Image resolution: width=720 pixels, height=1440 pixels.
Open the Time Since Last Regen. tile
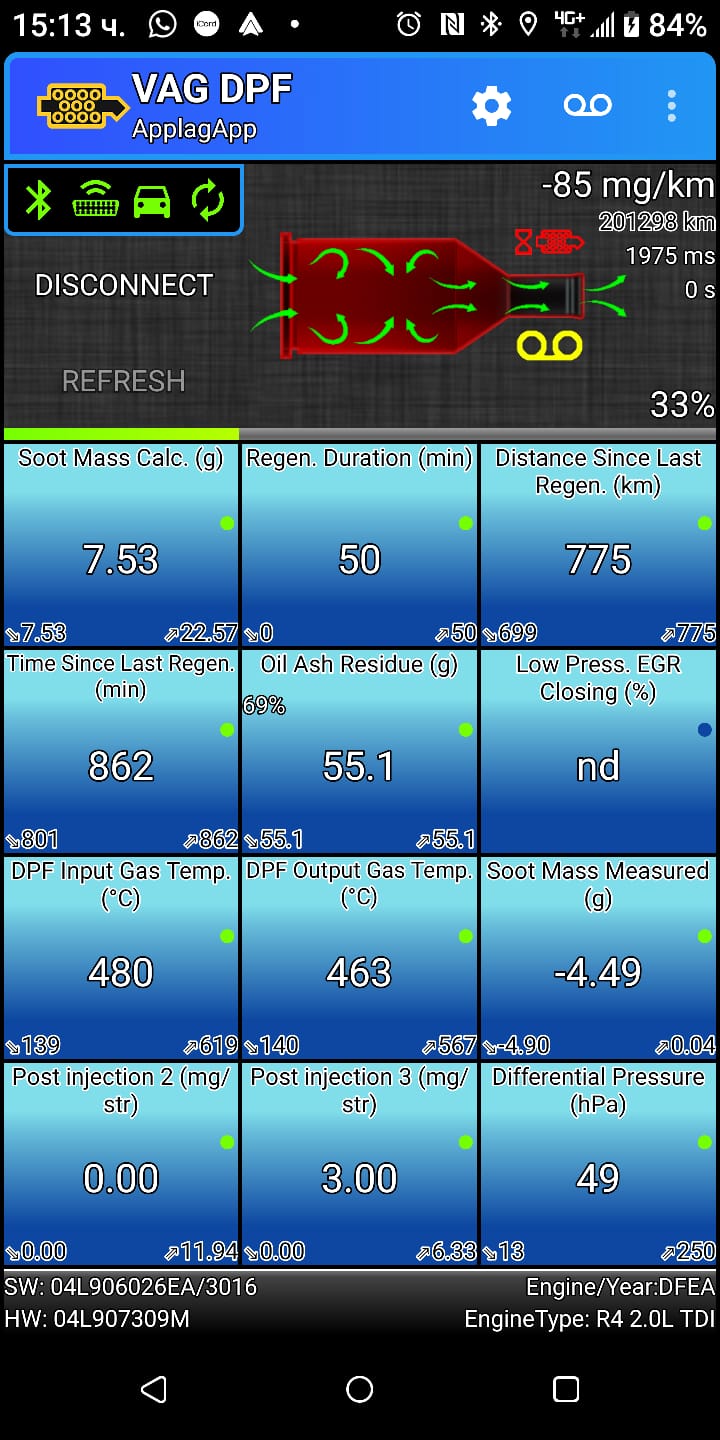pos(121,751)
